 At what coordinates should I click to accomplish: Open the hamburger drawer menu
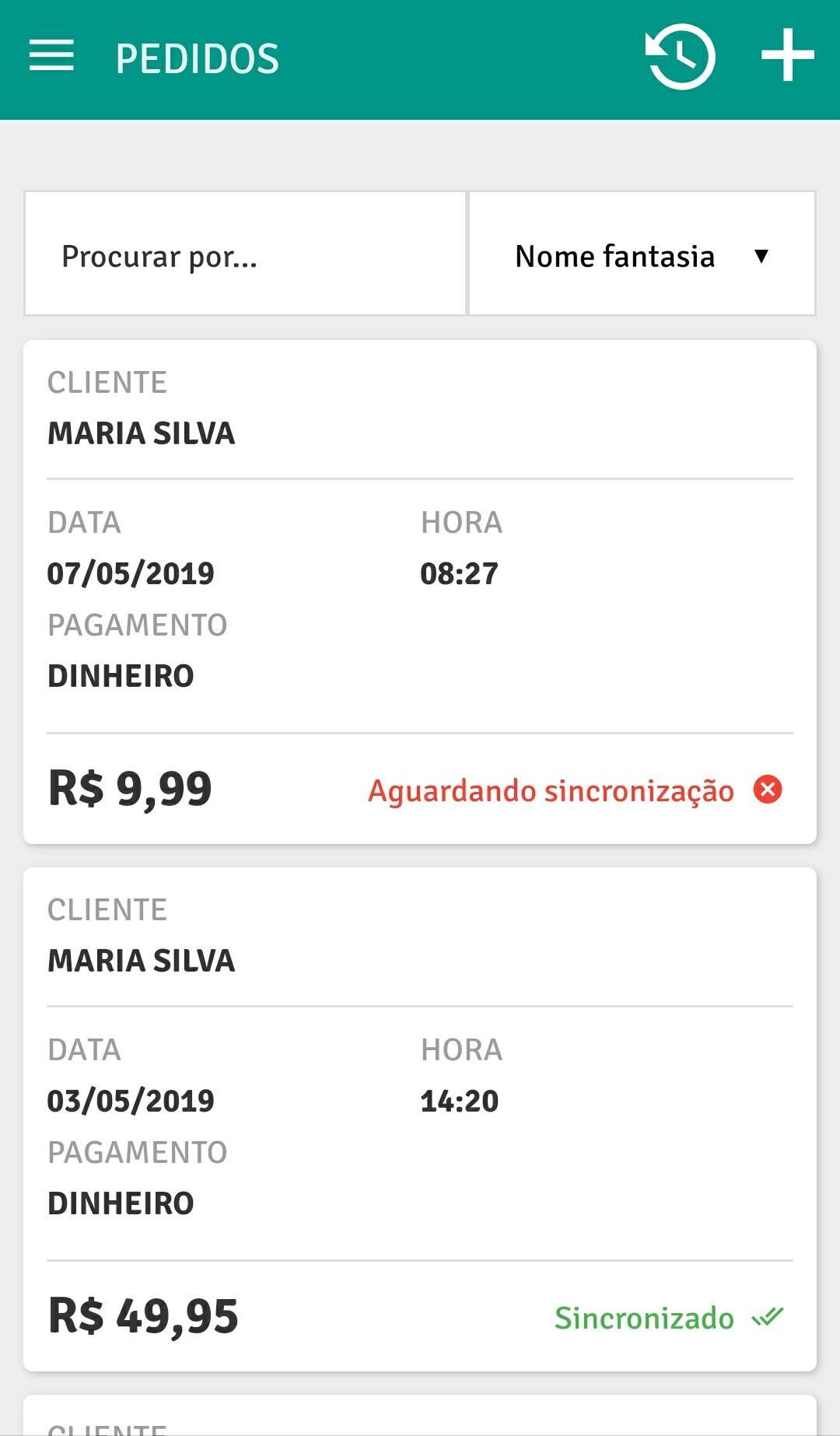pyautogui.click(x=51, y=56)
